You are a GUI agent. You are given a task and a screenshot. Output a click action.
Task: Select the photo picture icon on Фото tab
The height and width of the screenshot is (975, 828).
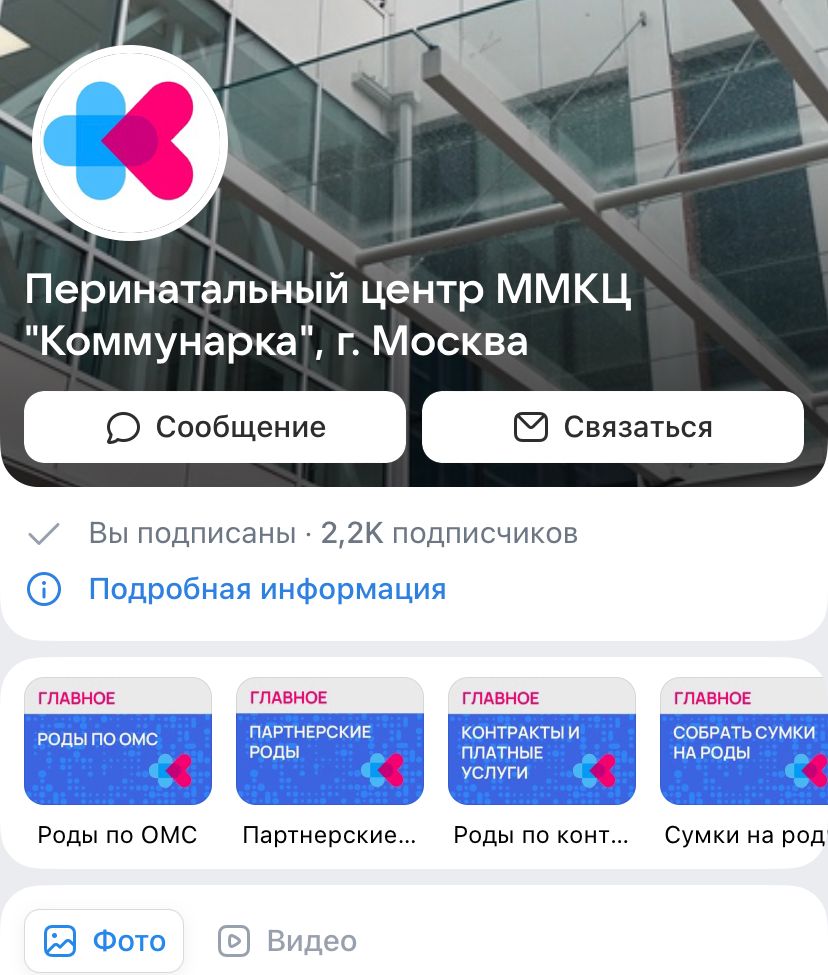[x=60, y=940]
